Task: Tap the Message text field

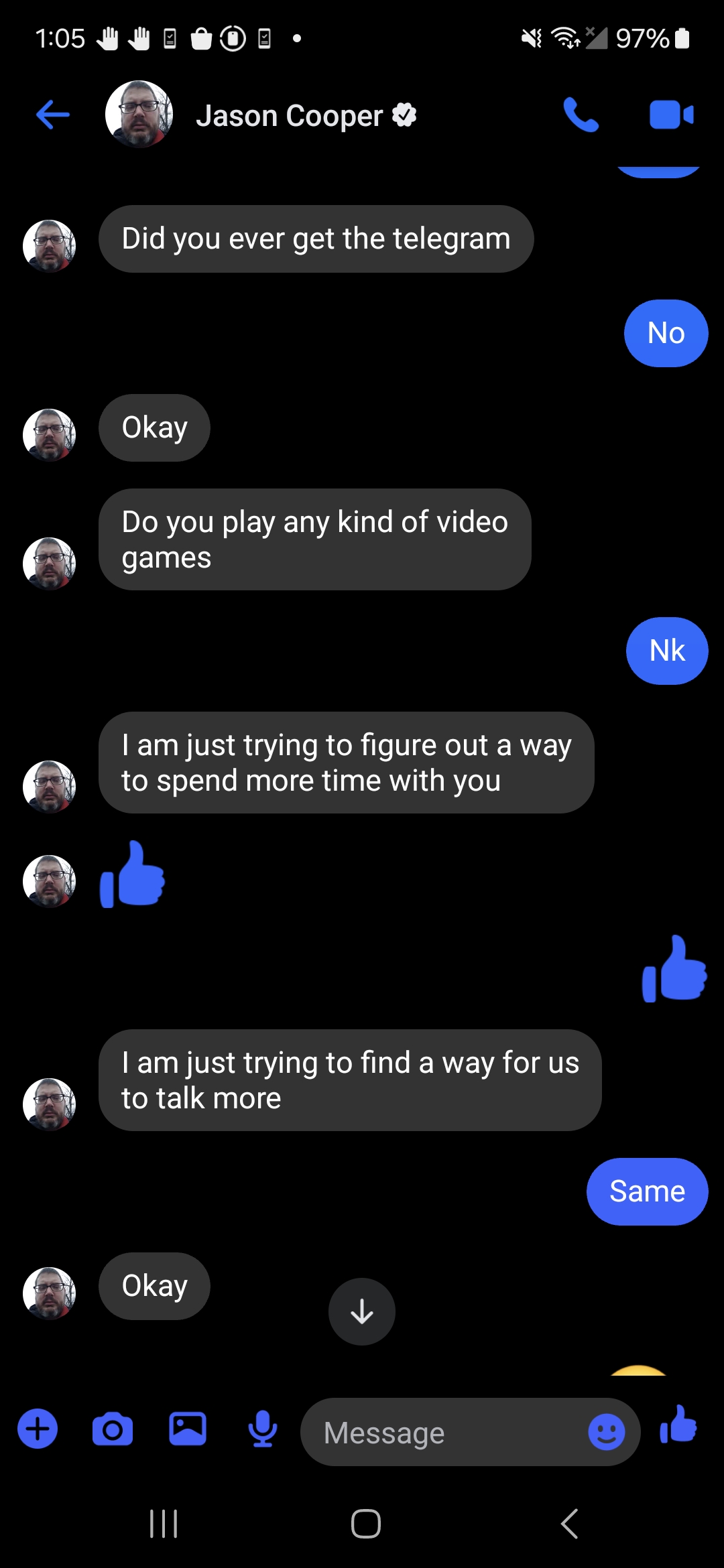Action: pyautogui.click(x=442, y=1432)
